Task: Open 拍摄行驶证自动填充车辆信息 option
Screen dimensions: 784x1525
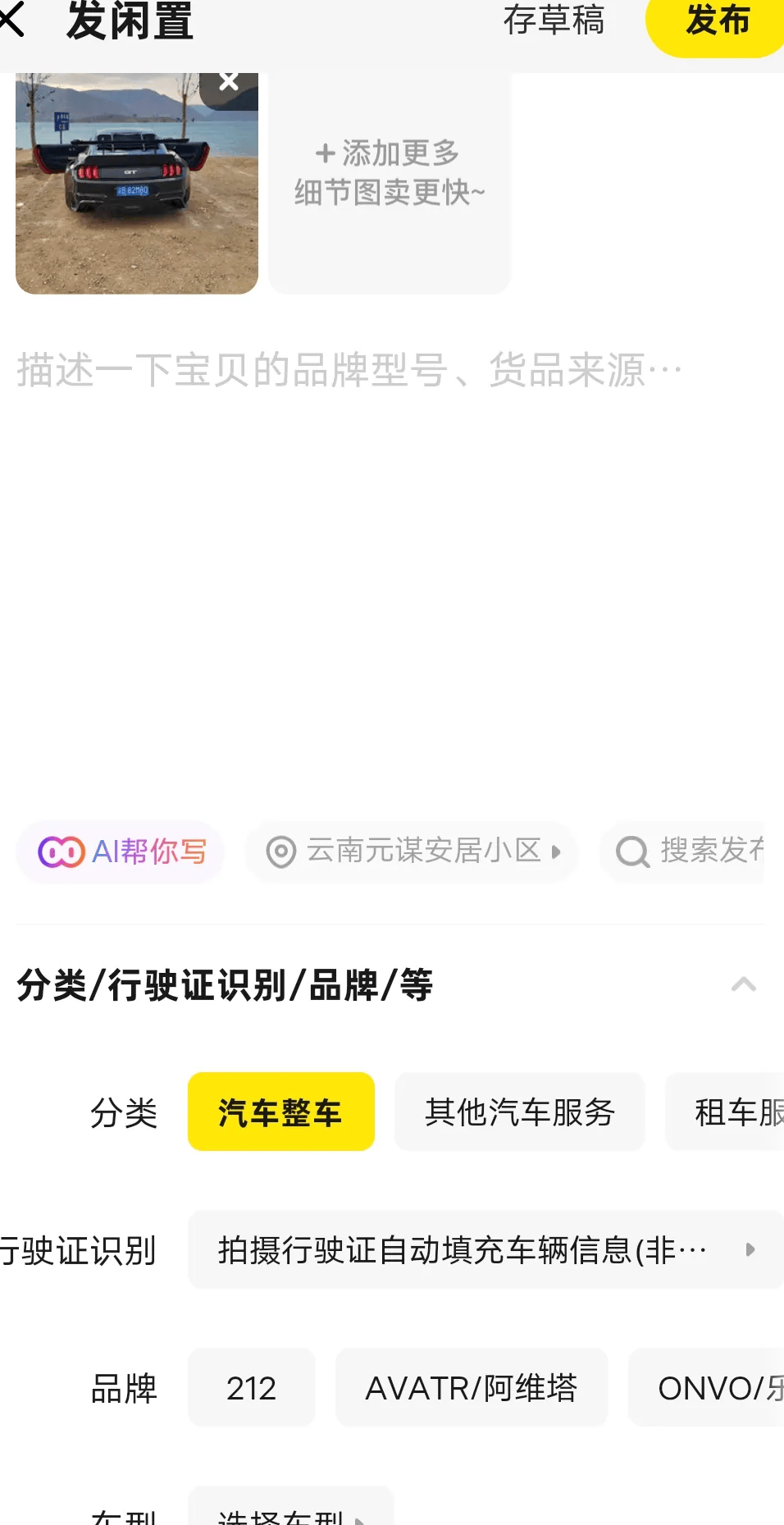Action: [x=484, y=1249]
